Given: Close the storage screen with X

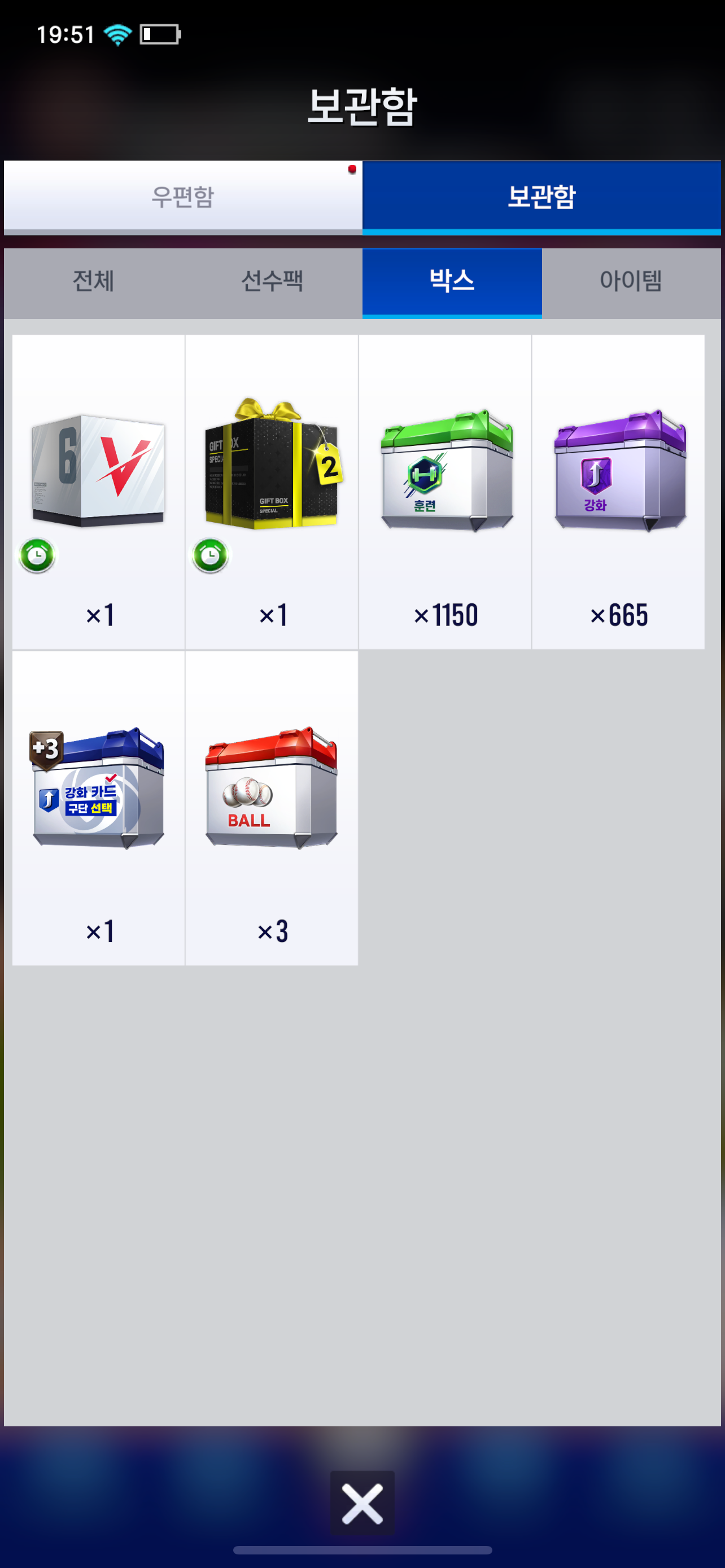Looking at the screenshot, I should coord(362,1504).
